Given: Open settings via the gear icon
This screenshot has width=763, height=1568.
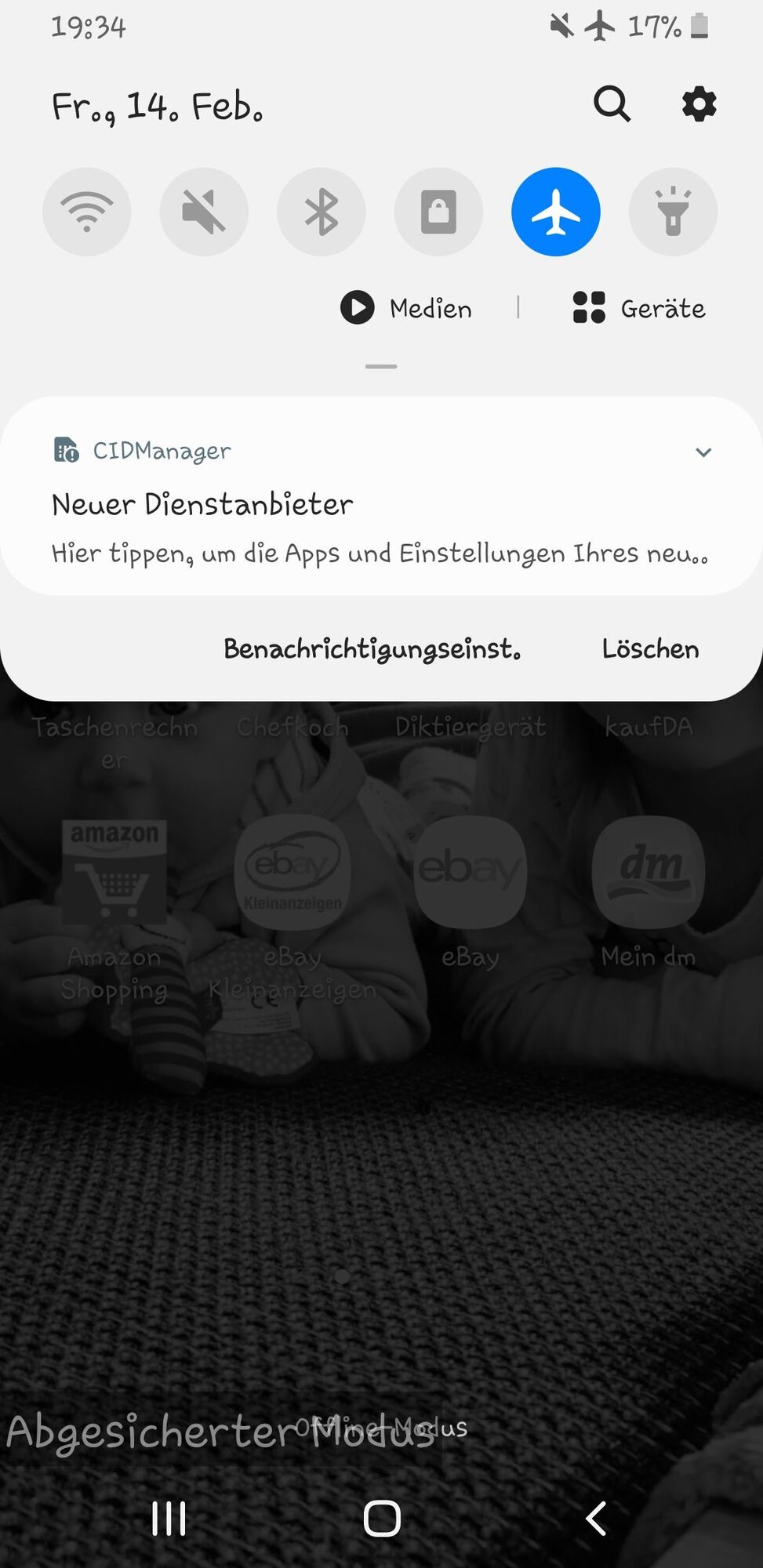Looking at the screenshot, I should click(699, 103).
